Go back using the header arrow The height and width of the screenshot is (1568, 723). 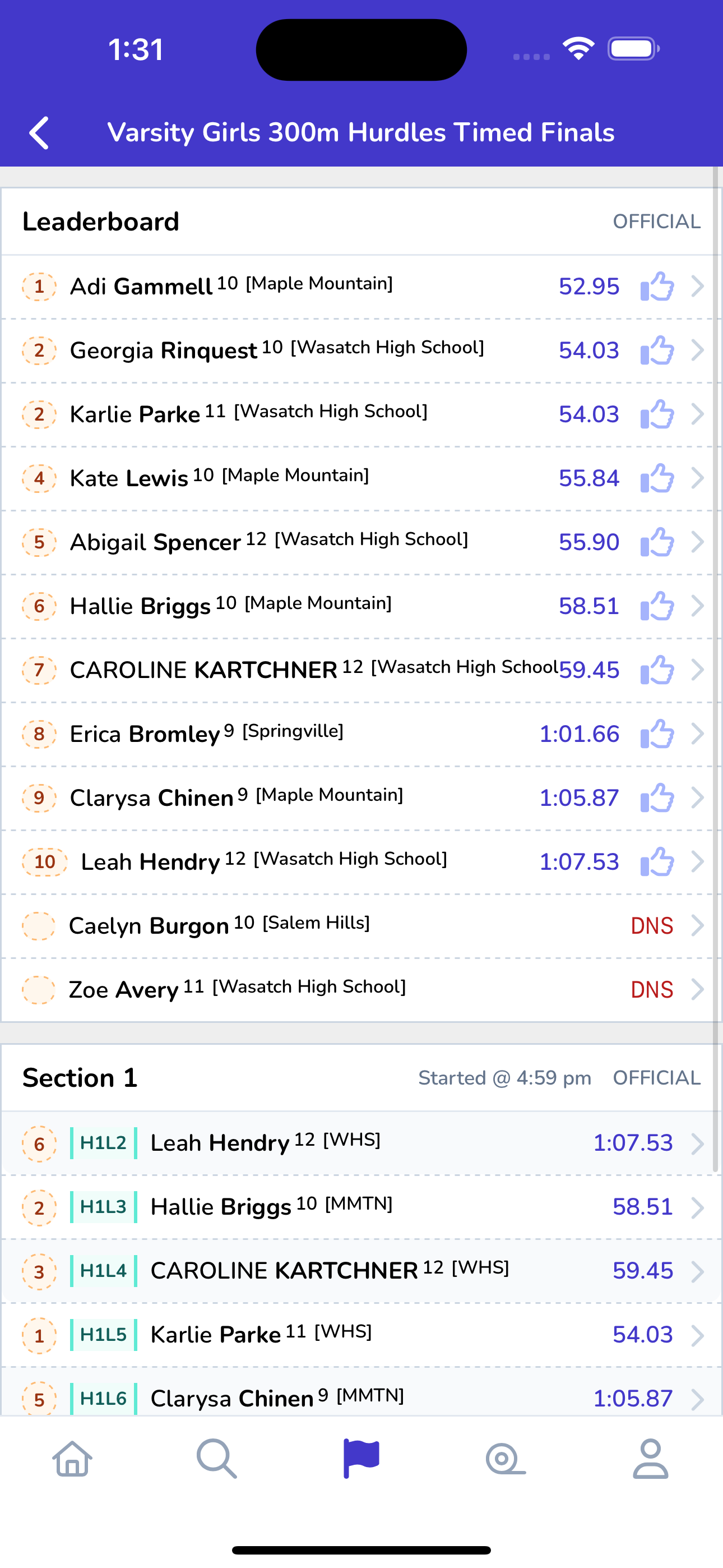[x=39, y=133]
